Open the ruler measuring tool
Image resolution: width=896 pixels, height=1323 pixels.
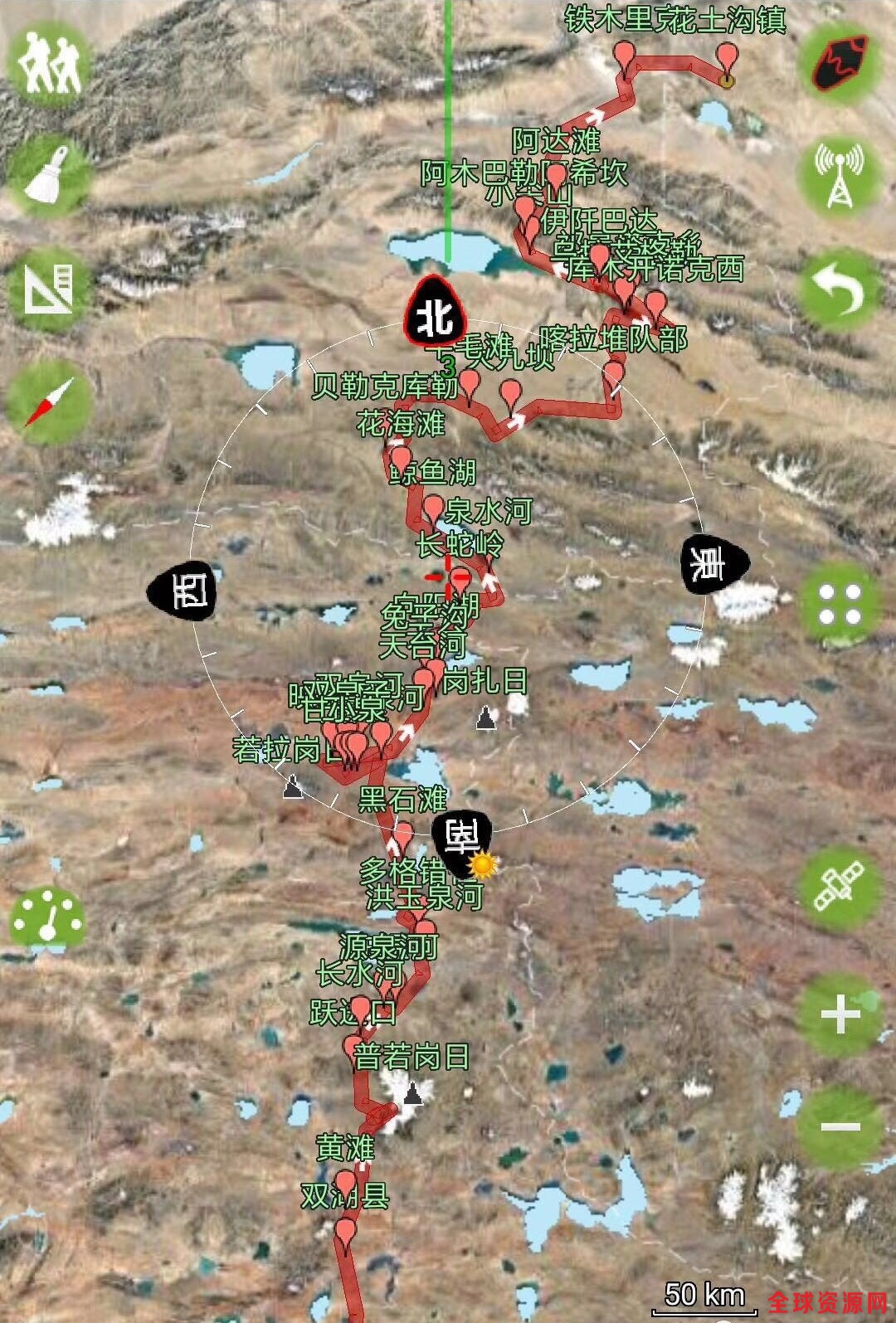(x=49, y=289)
